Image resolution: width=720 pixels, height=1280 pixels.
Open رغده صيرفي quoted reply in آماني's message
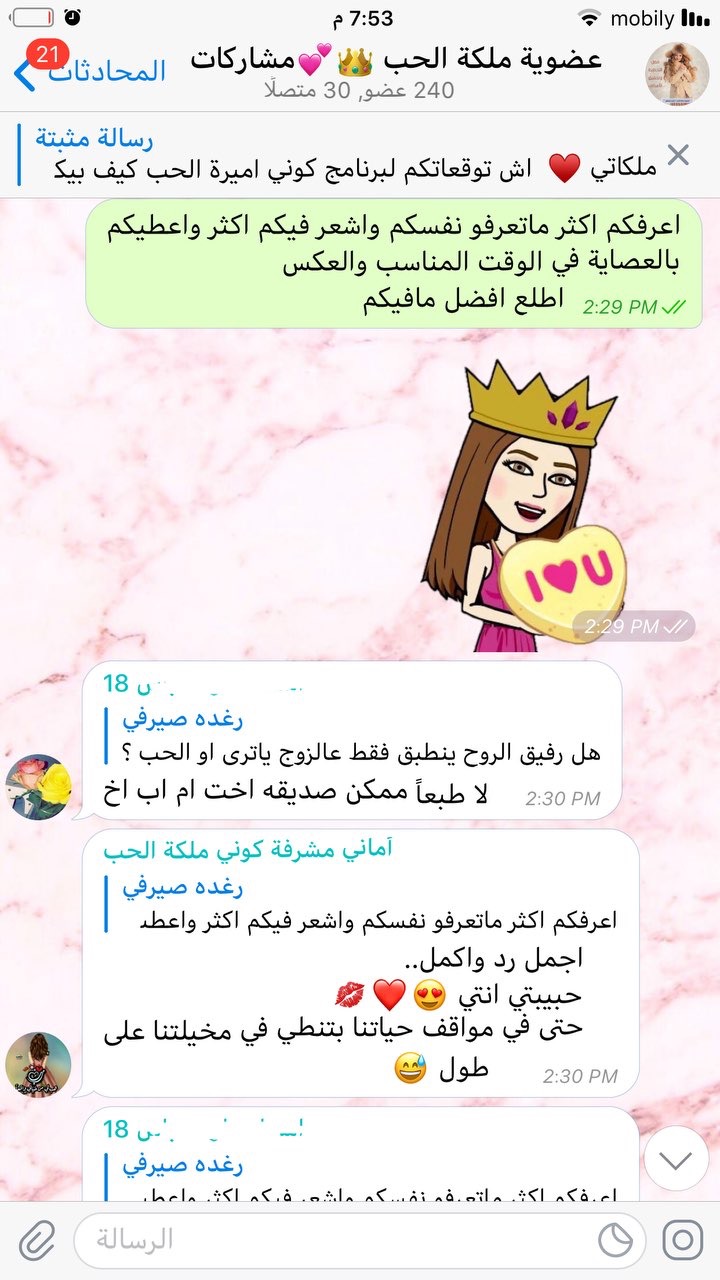pos(365,905)
